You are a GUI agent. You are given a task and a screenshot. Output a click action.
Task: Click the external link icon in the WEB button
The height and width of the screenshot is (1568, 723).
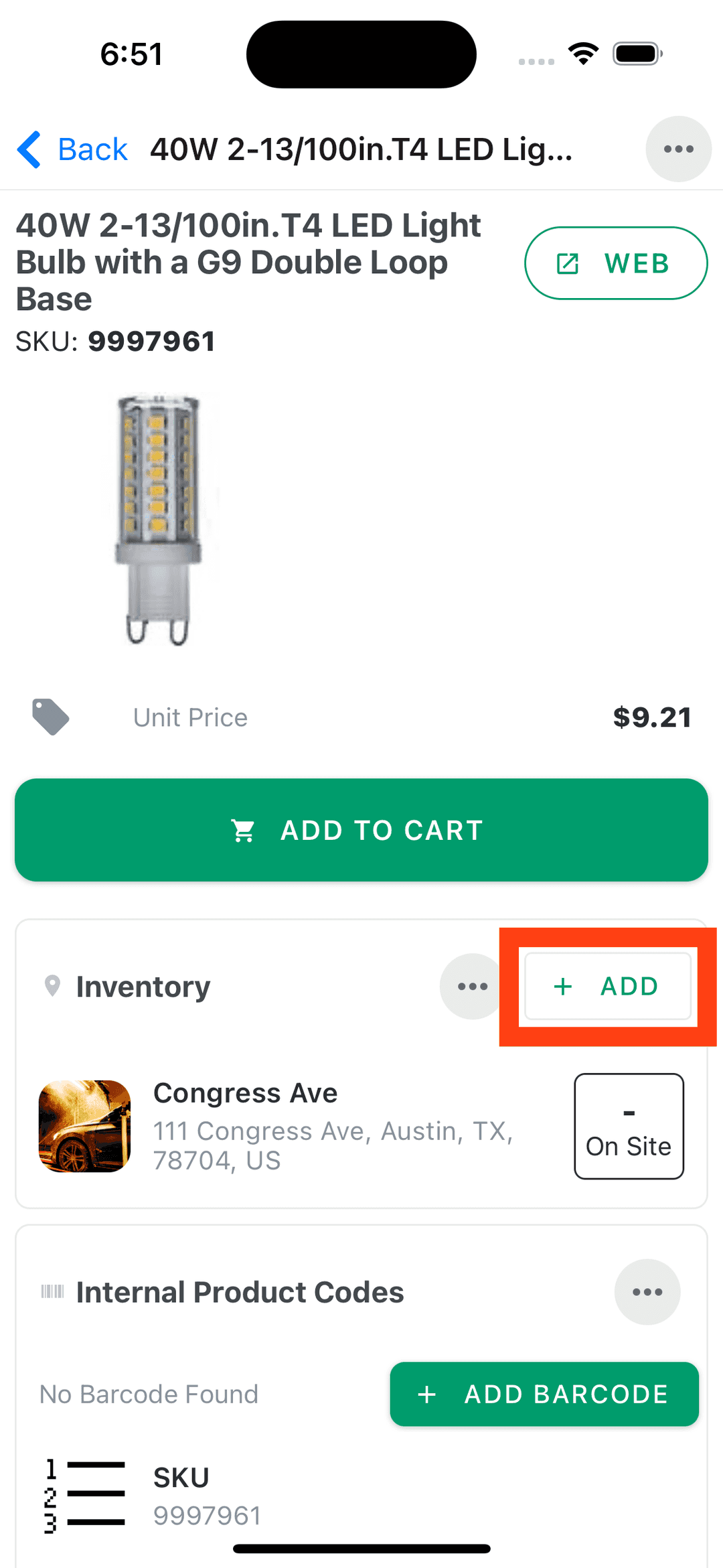(567, 263)
